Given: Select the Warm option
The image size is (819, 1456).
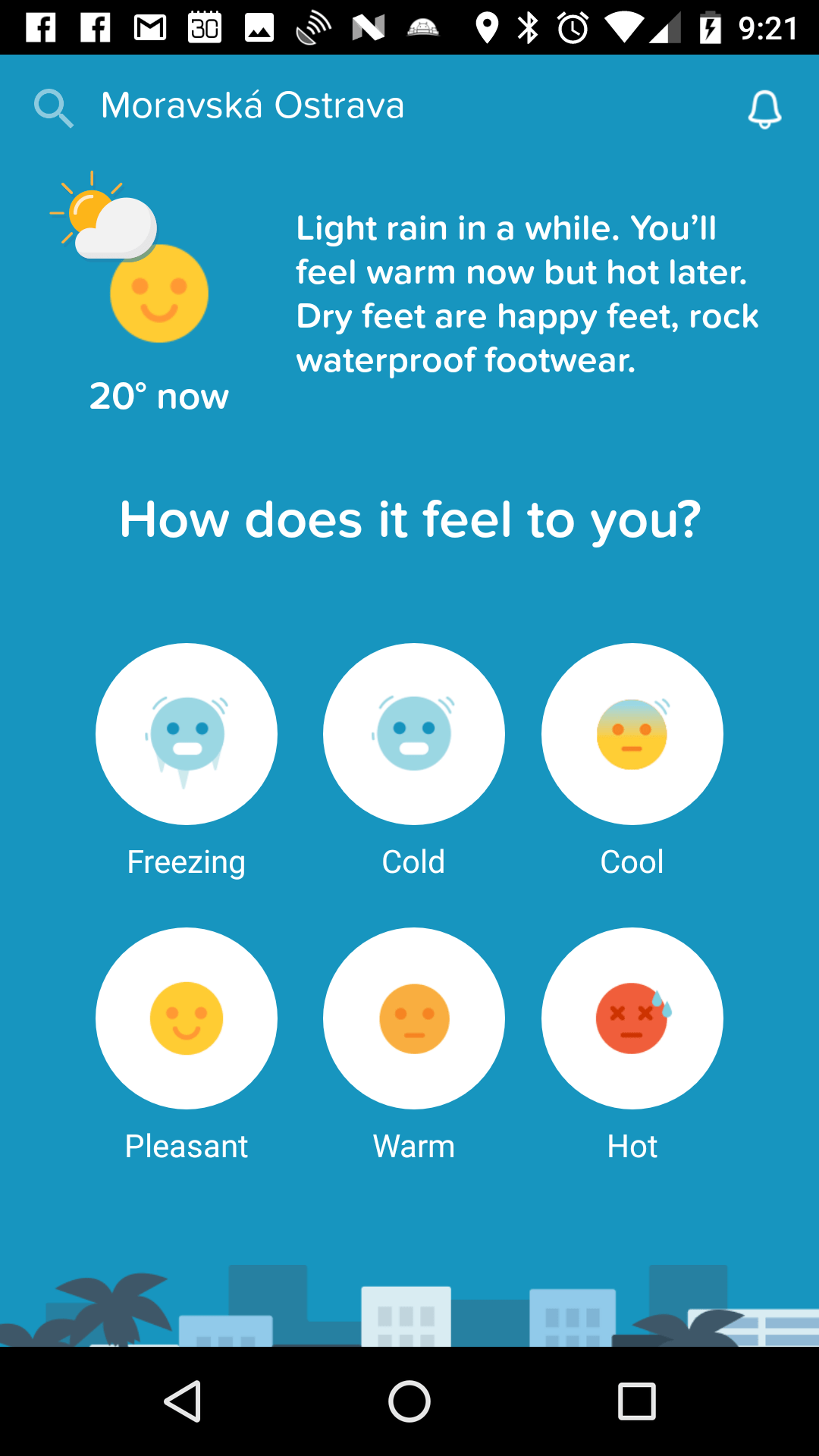Looking at the screenshot, I should click(414, 1018).
